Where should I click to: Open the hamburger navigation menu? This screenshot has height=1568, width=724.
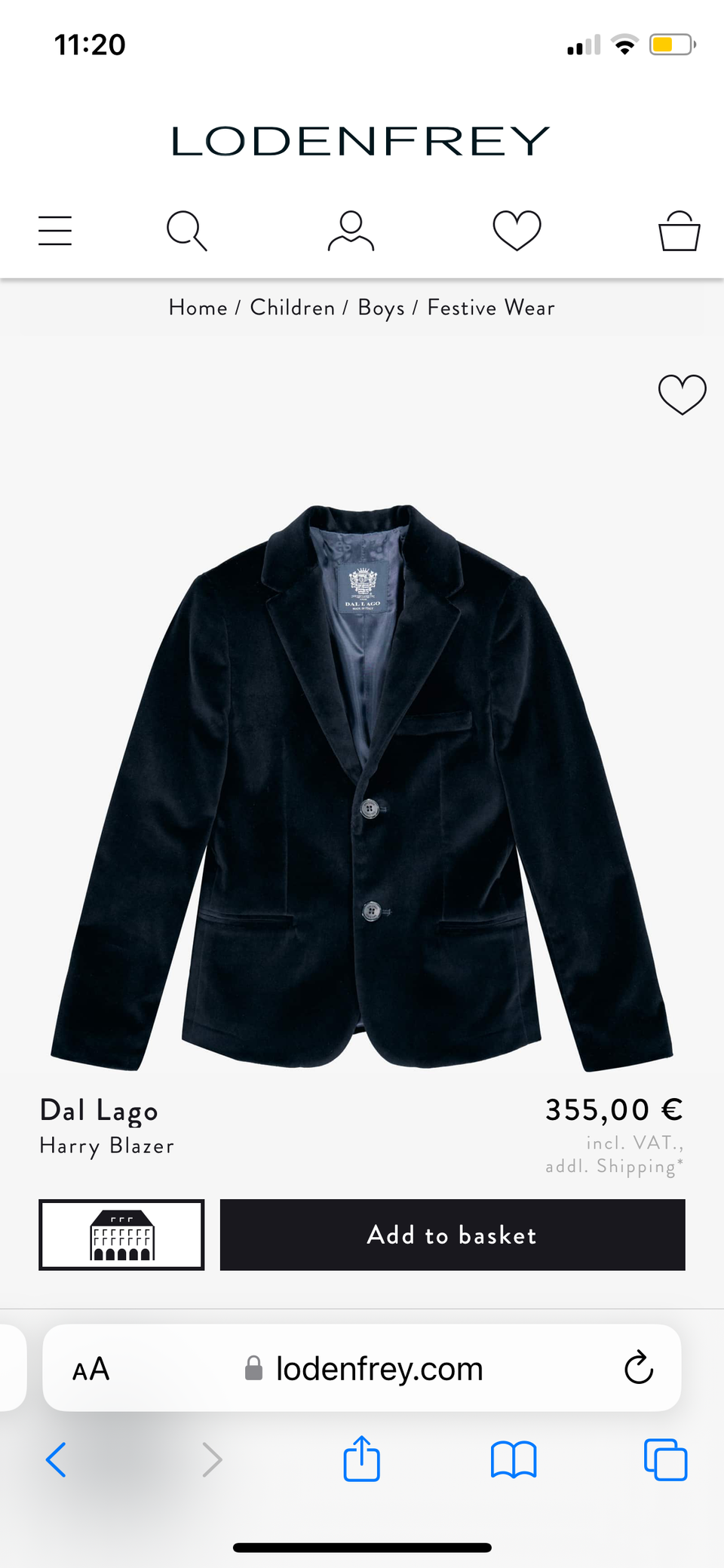click(x=54, y=230)
